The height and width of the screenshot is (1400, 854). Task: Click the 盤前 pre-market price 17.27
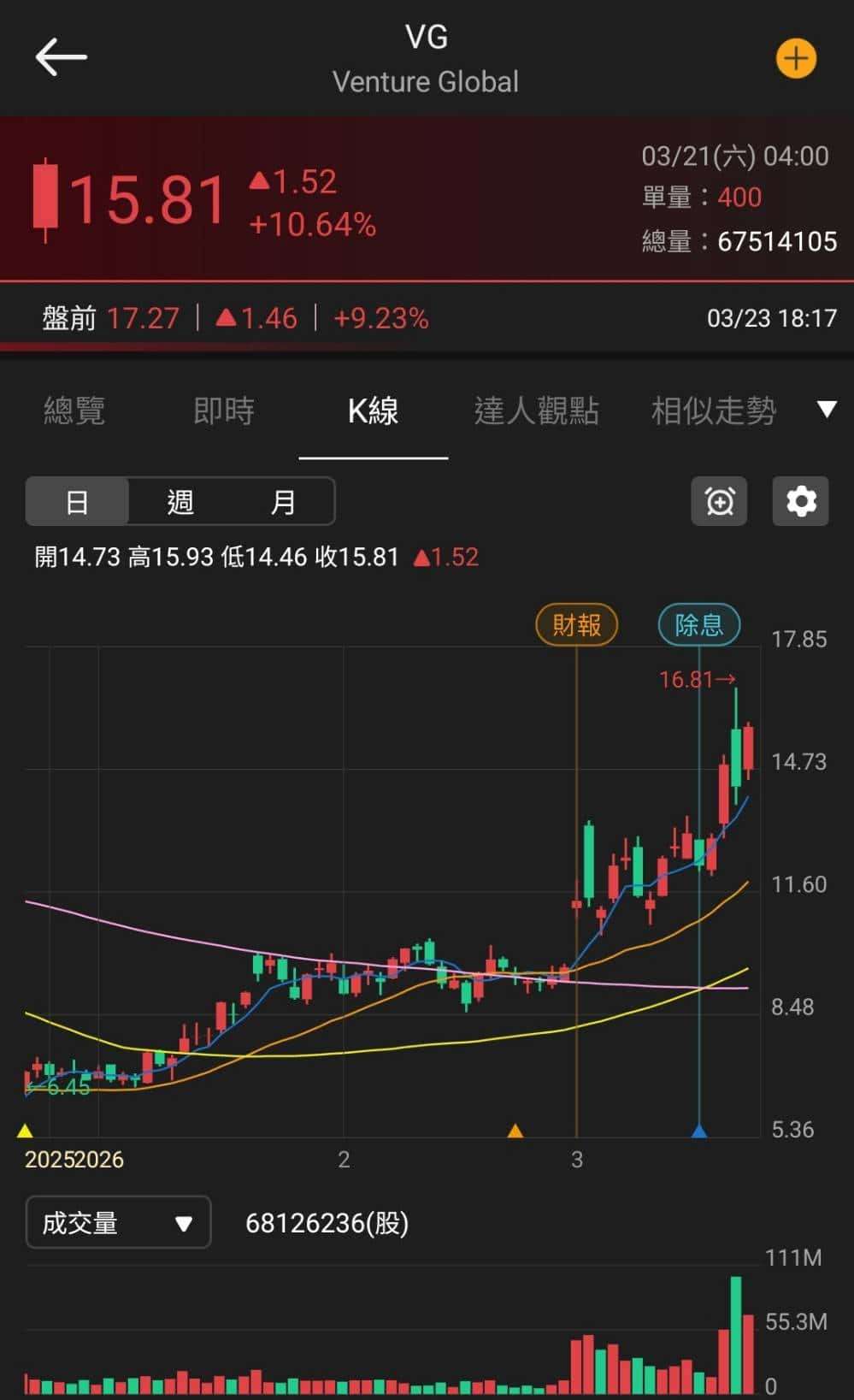point(143,317)
